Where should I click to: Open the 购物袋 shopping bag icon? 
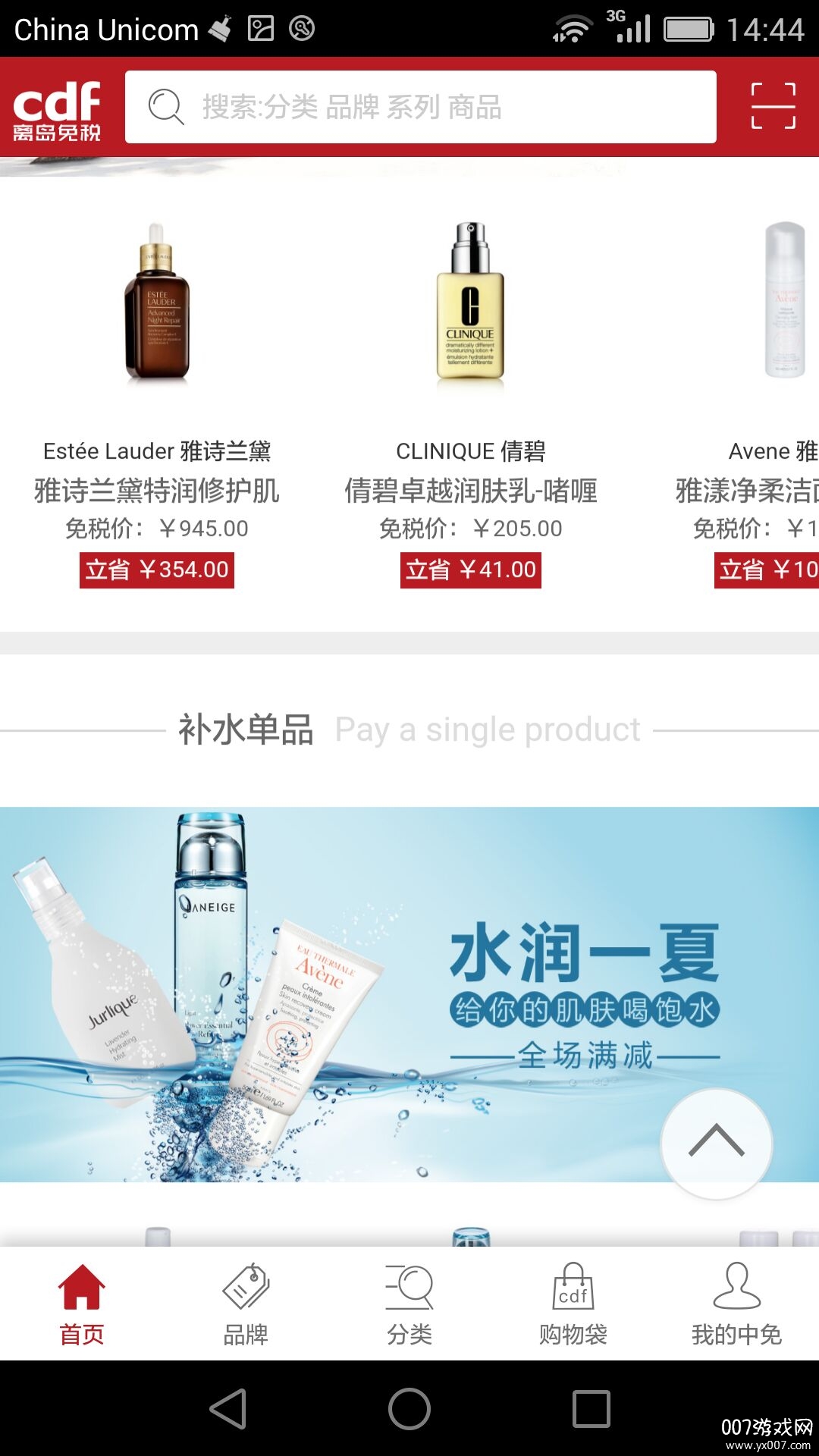point(573,1283)
